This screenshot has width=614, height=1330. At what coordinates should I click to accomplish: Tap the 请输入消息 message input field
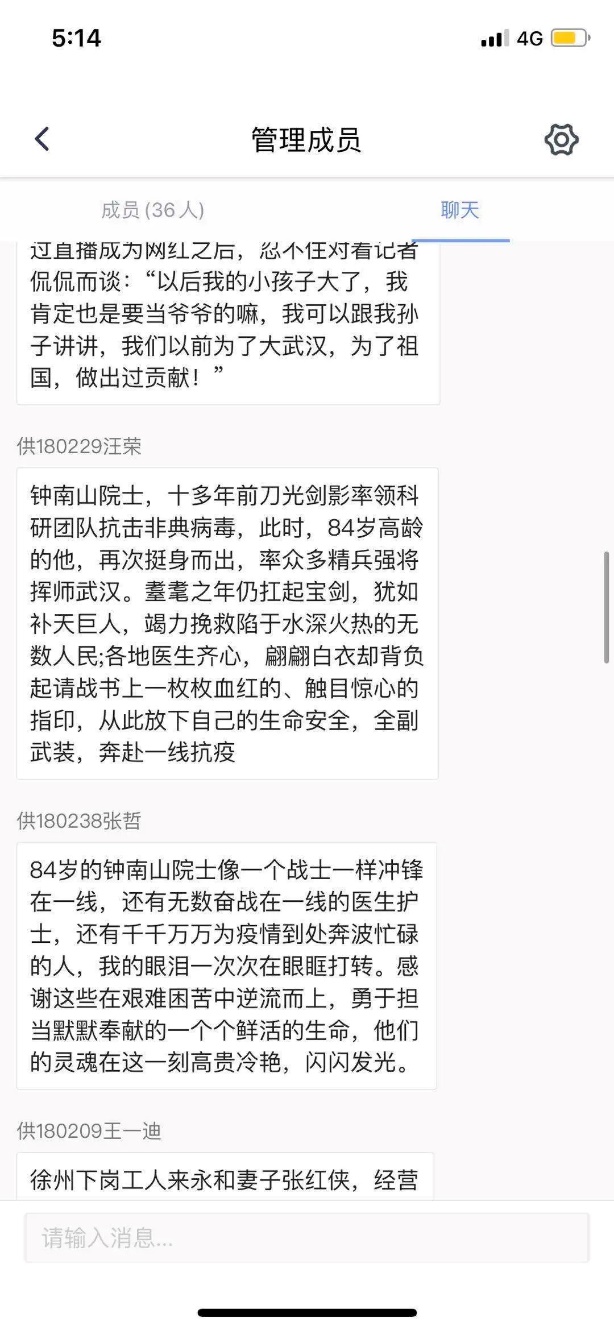306,1238
